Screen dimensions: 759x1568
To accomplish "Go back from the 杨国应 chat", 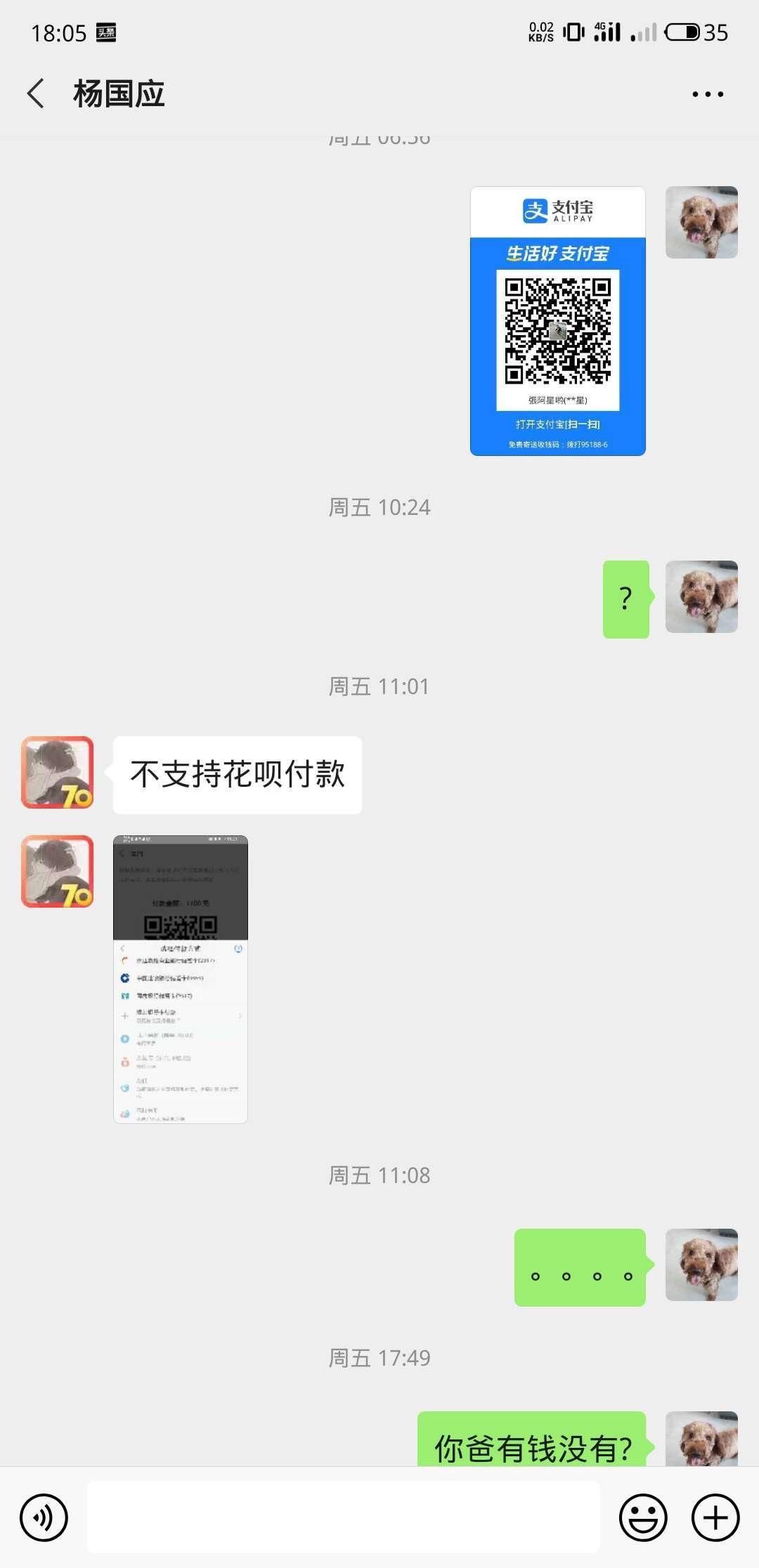I will 37,93.
